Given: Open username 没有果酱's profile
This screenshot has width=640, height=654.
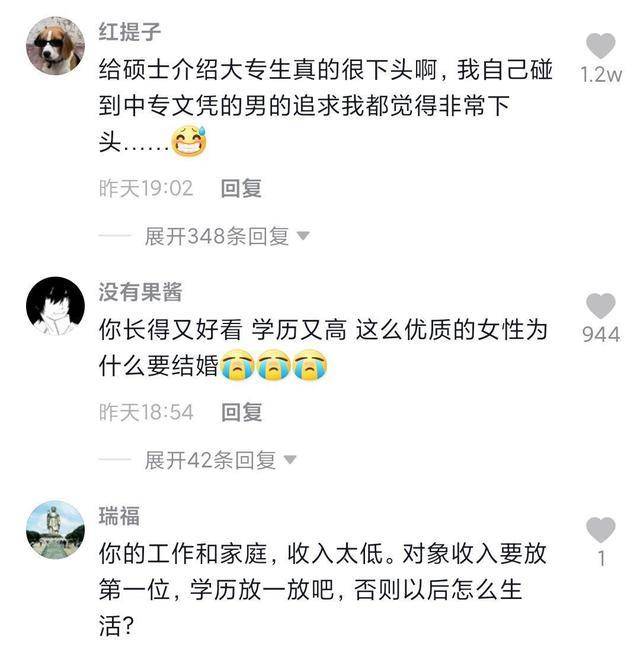Looking at the screenshot, I should click(140, 292).
